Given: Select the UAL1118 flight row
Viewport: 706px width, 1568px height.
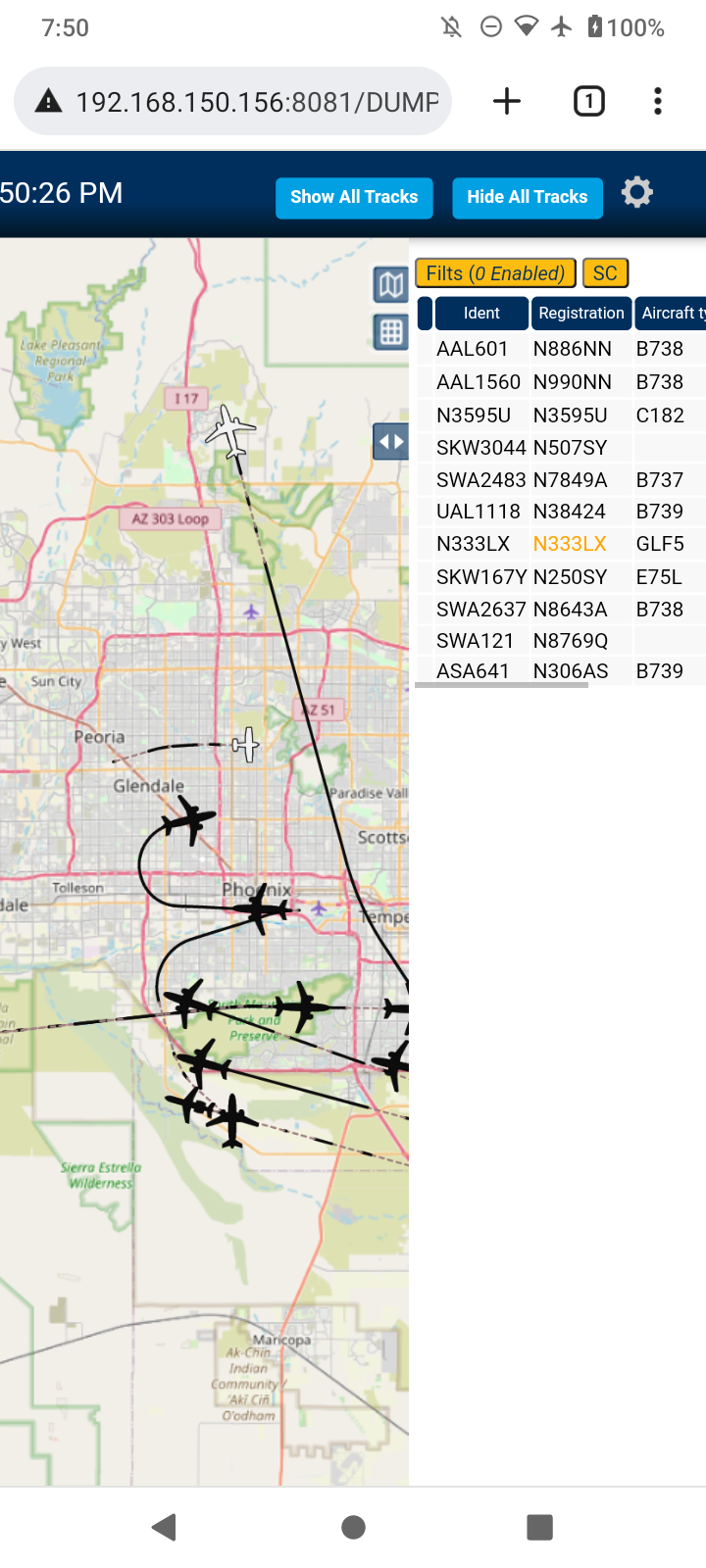Looking at the screenshot, I should pos(561,512).
